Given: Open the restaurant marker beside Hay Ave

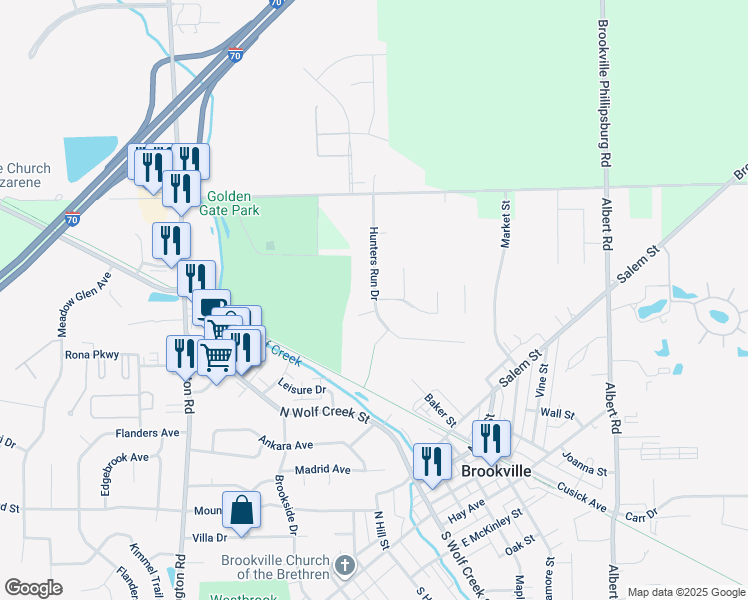Looking at the screenshot, I should (x=432, y=465).
